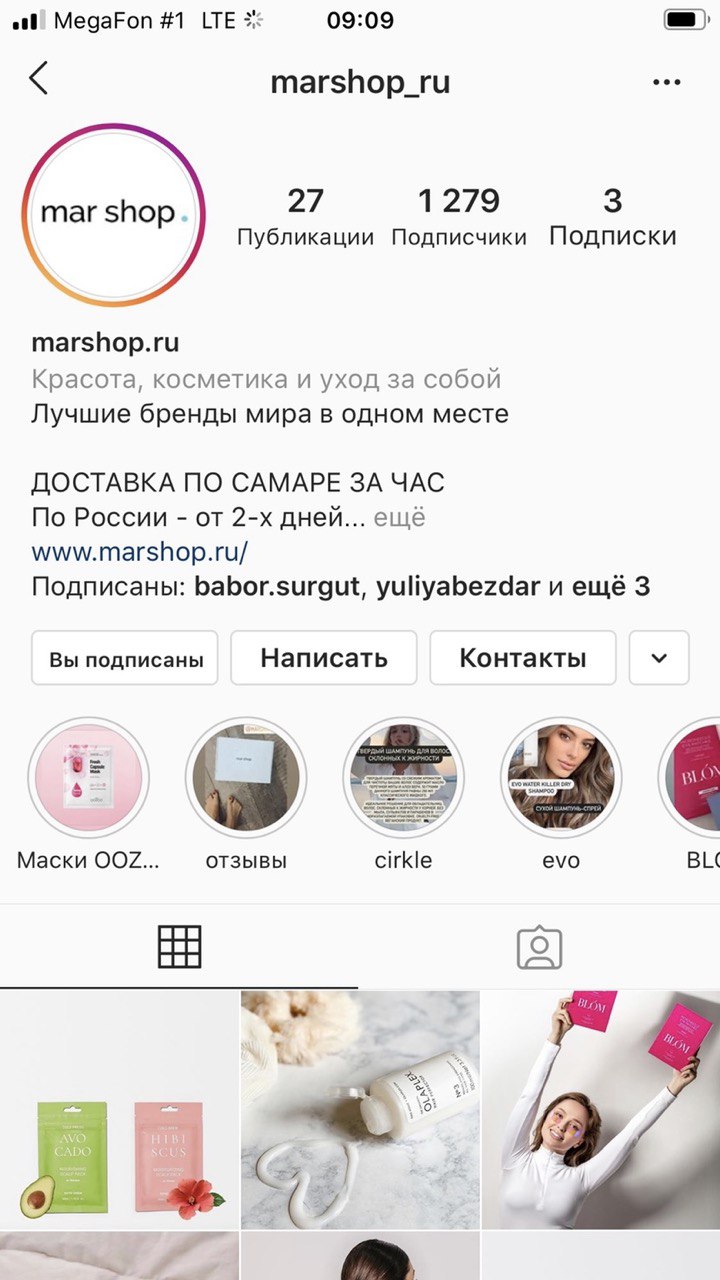Open the Avocado and Hibiscus masks post

tap(119, 1110)
